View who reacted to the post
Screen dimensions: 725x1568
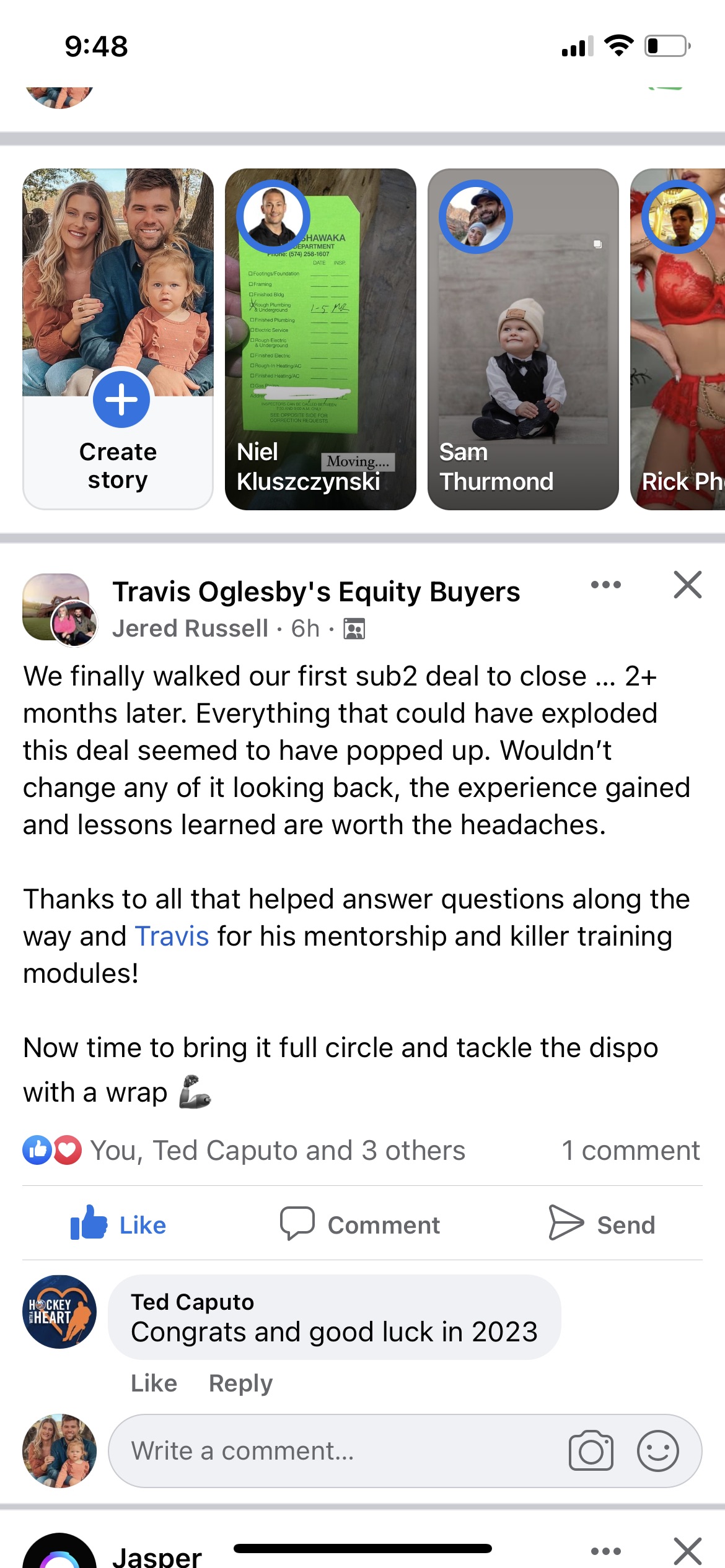(x=244, y=1150)
